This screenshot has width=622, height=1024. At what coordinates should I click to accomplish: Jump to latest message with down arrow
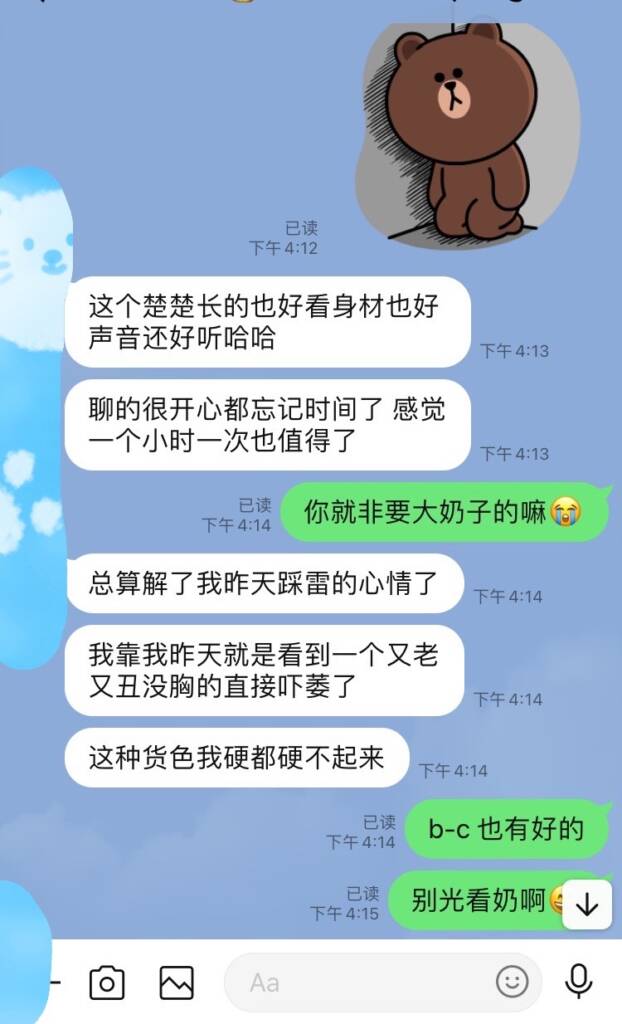pos(588,905)
